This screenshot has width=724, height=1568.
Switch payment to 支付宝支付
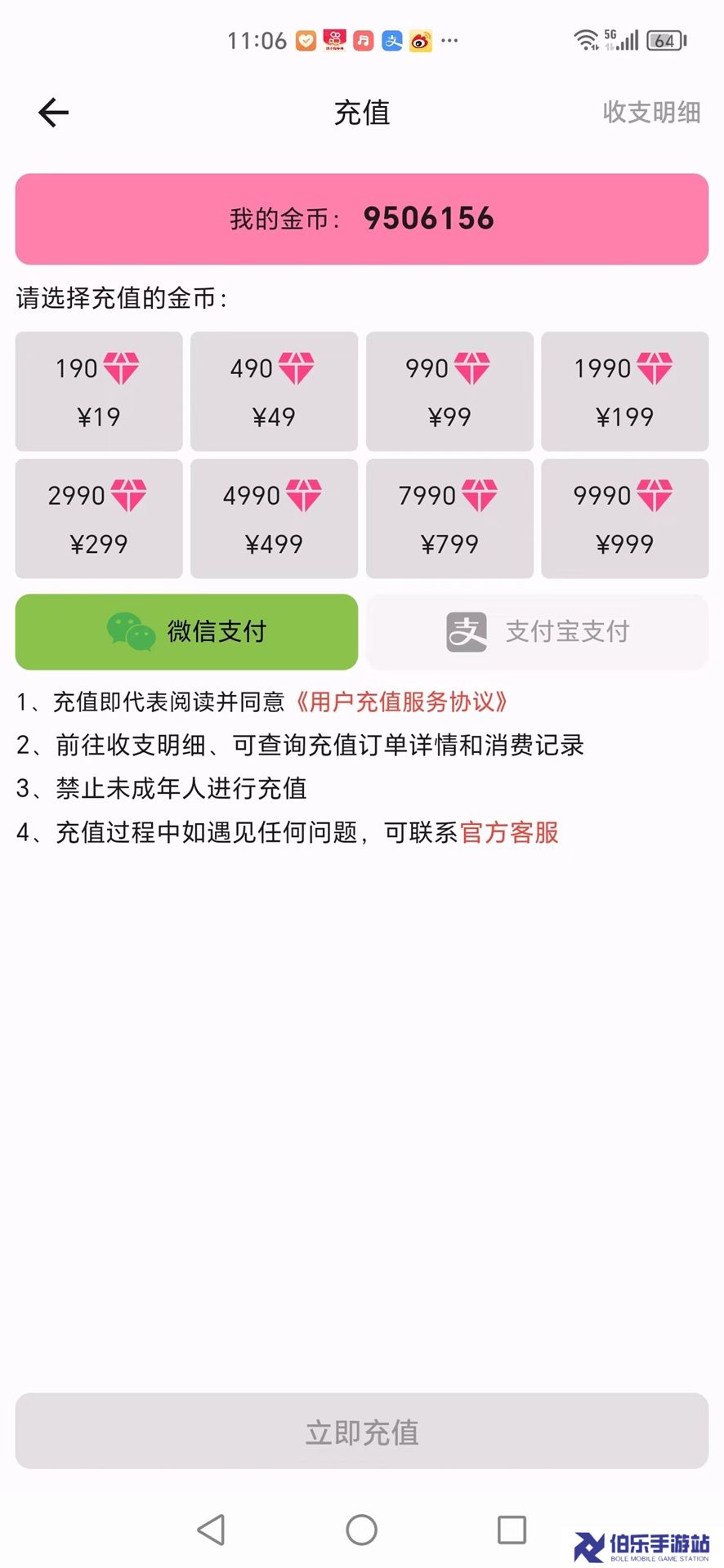(x=537, y=632)
